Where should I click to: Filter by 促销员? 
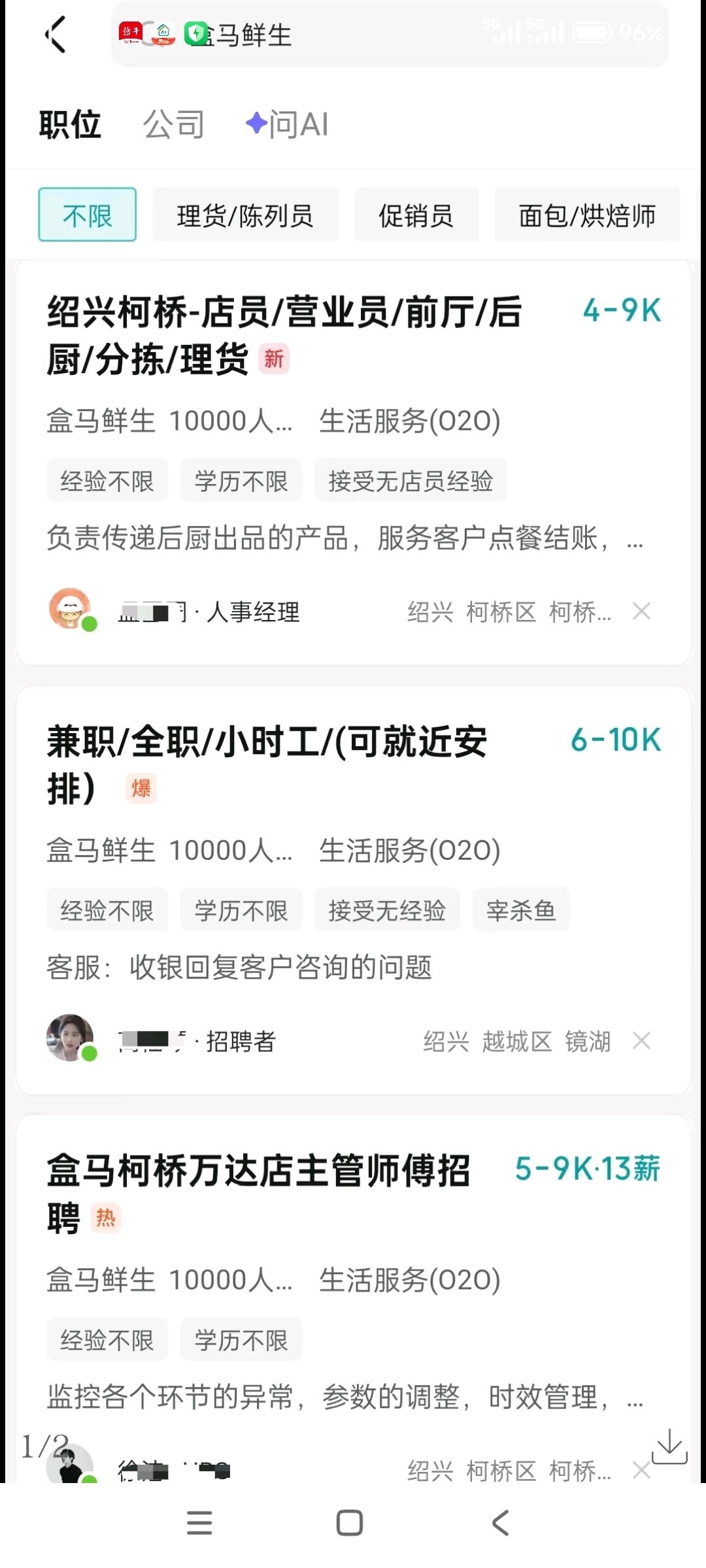(416, 215)
